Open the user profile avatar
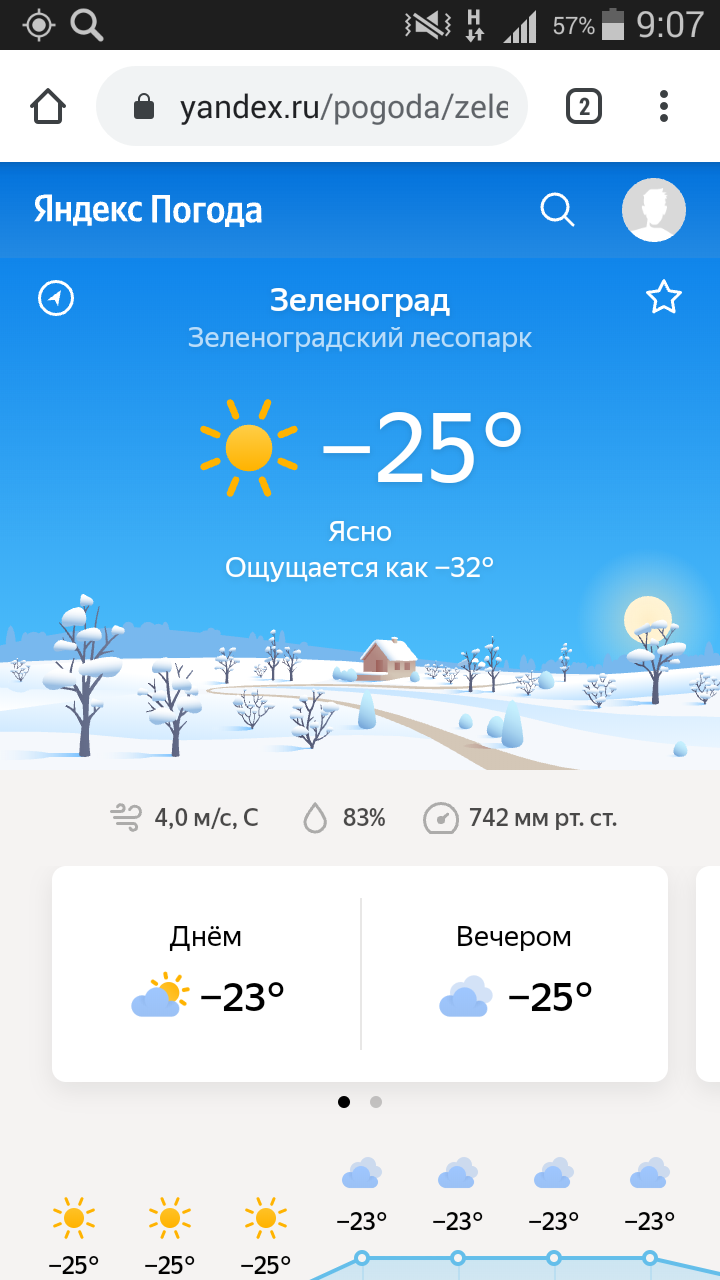 pyautogui.click(x=654, y=210)
